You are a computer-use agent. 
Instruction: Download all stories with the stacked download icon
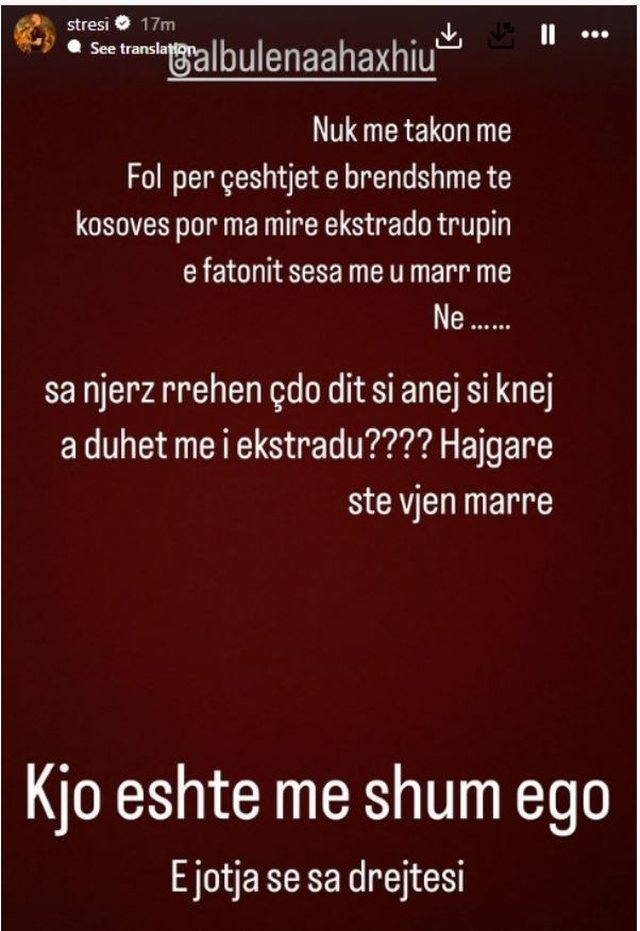500,35
